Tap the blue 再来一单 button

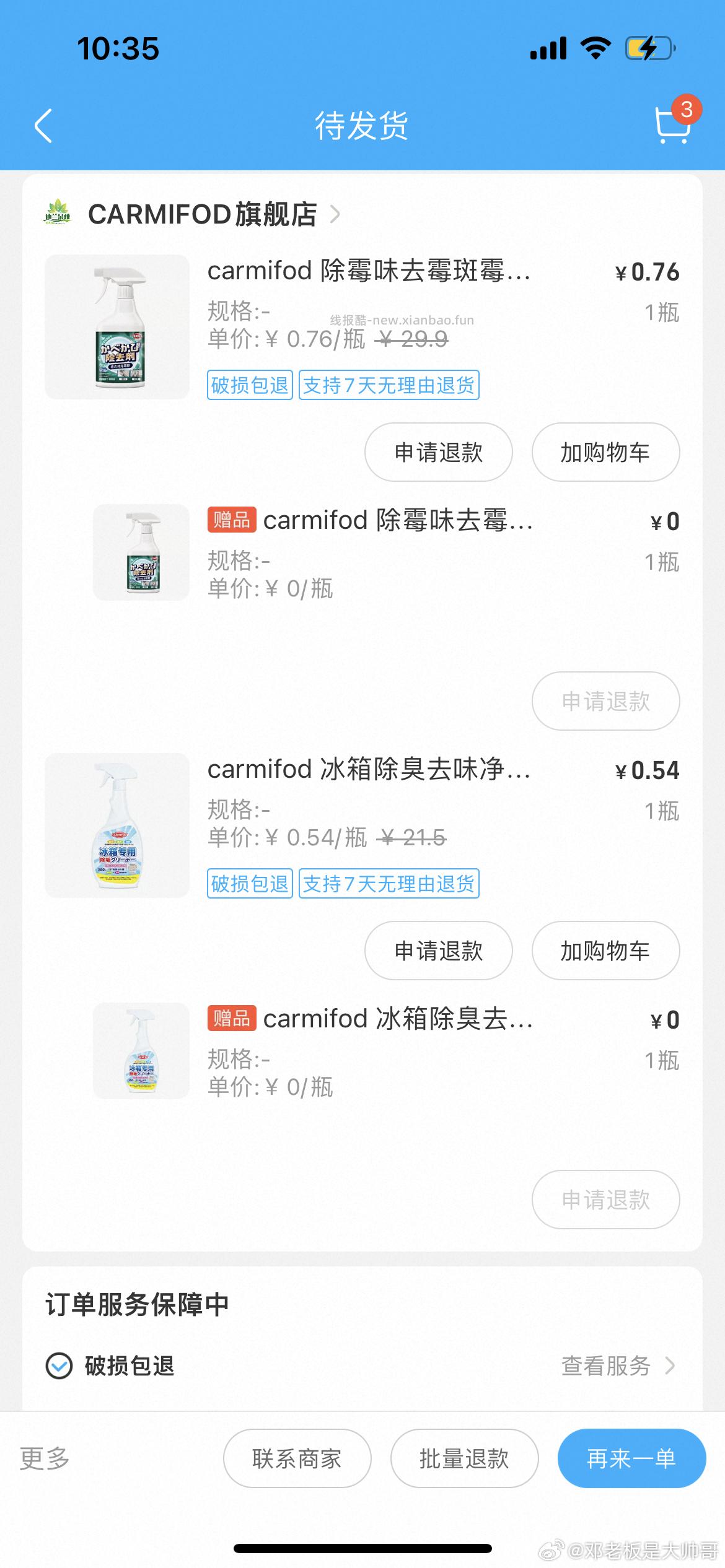point(632,1458)
